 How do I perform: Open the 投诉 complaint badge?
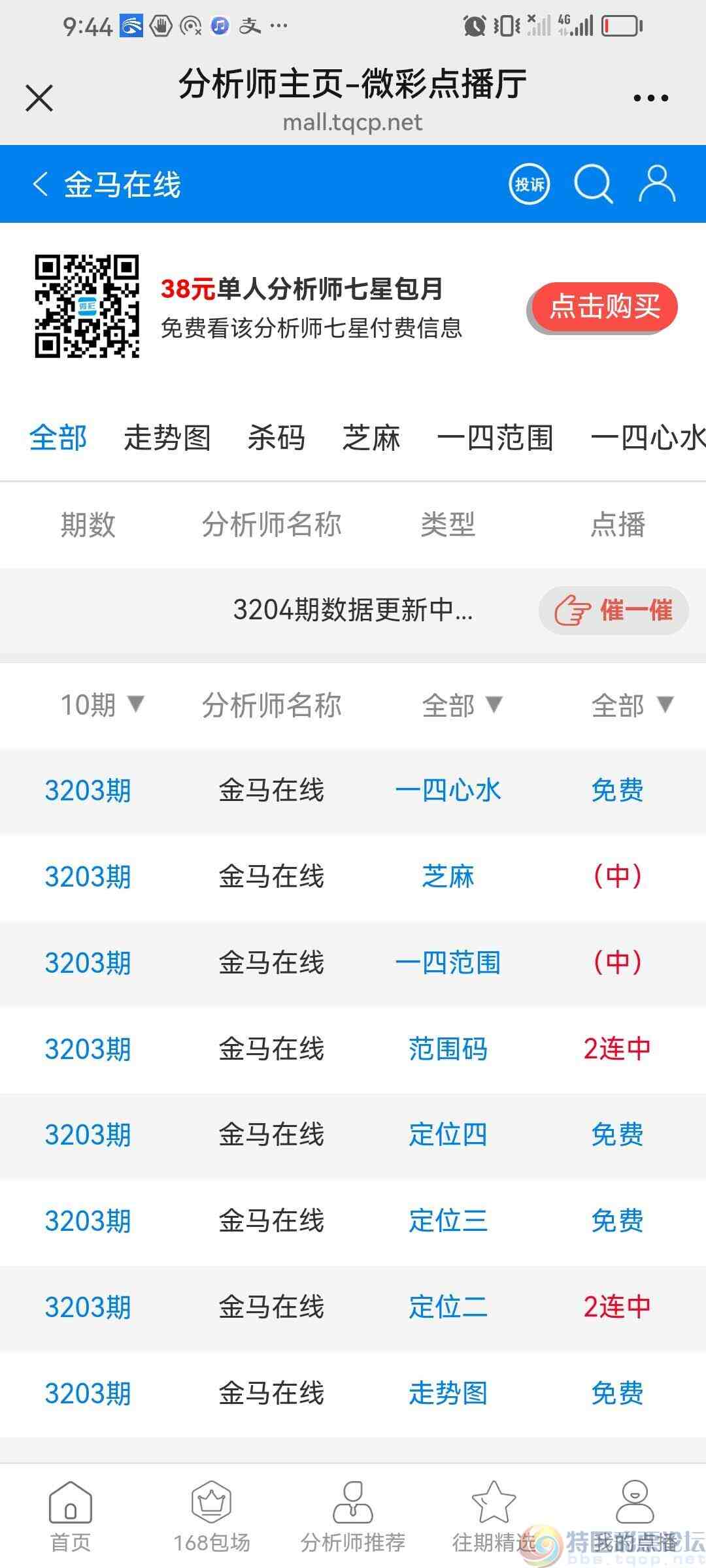[528, 184]
